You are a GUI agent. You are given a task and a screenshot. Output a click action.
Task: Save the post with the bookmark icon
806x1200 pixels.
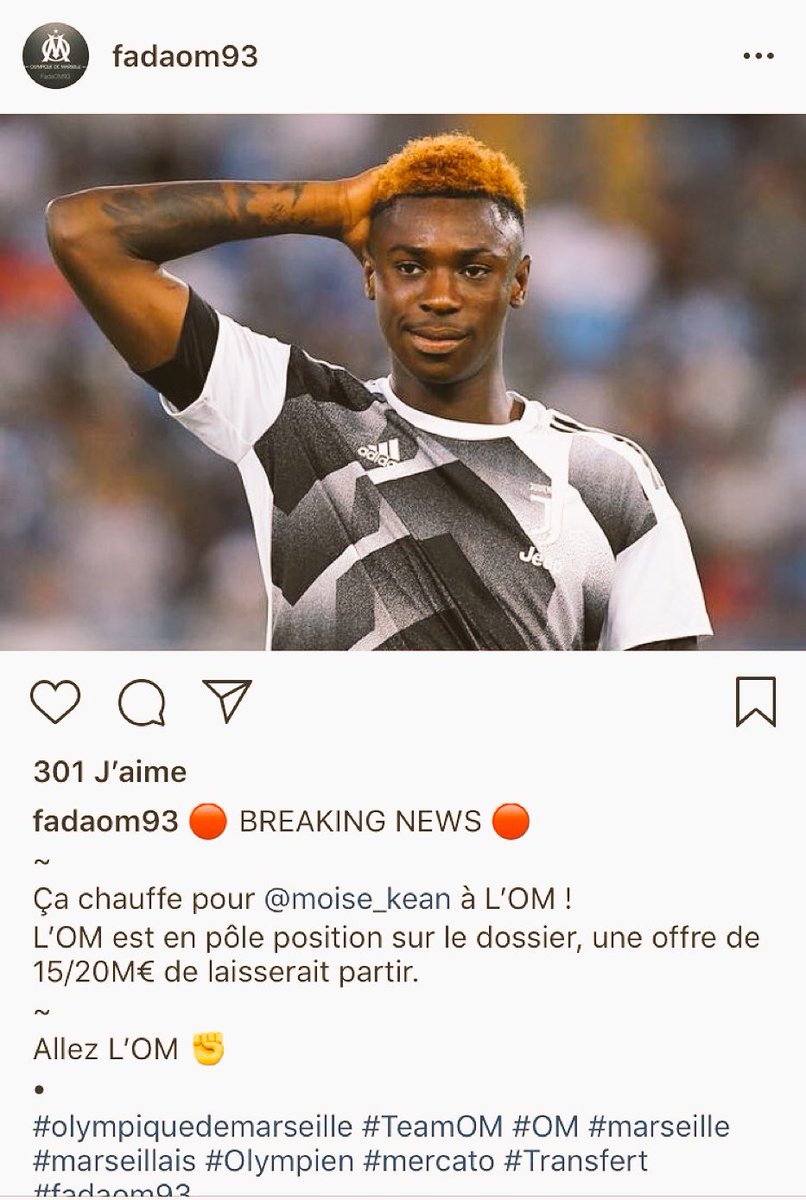[755, 702]
